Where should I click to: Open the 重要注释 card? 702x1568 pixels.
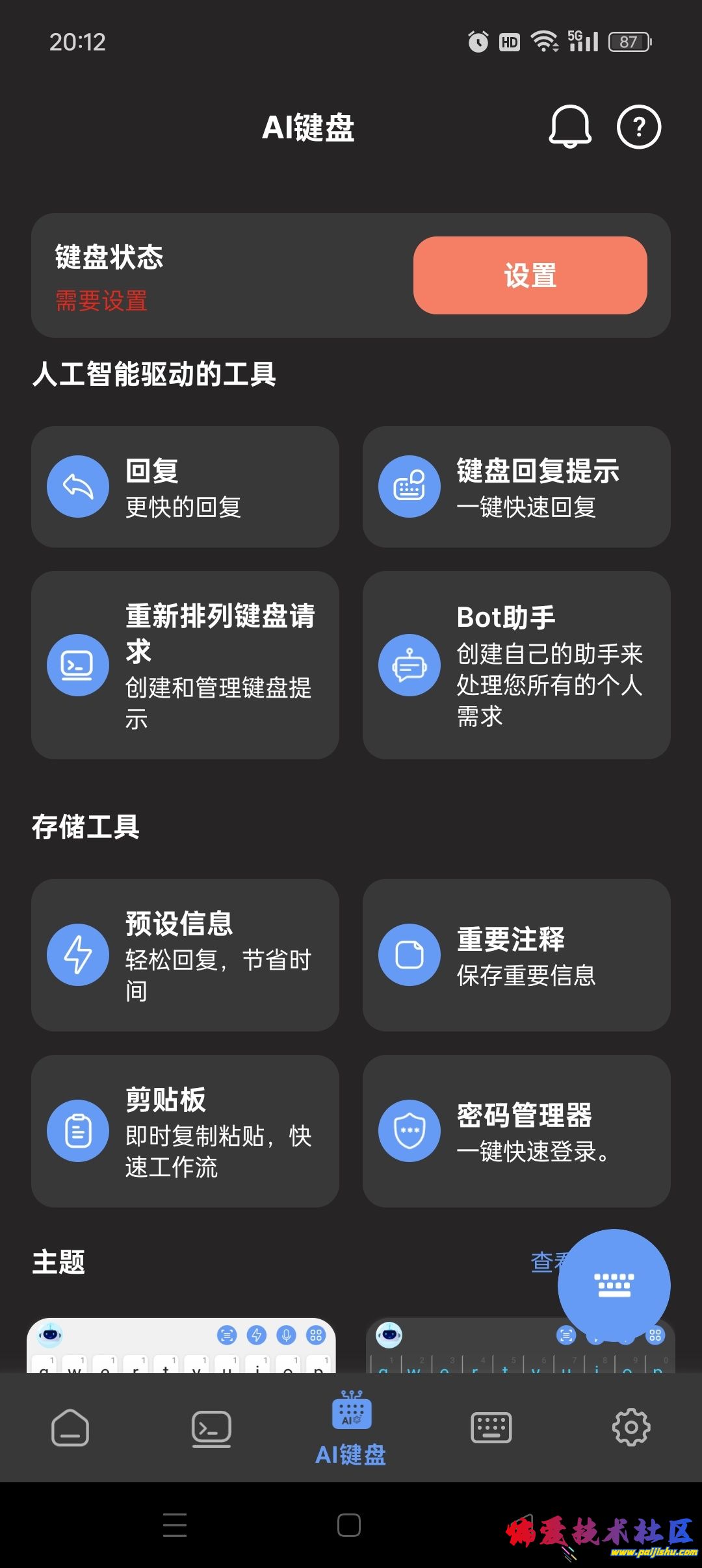point(516,955)
